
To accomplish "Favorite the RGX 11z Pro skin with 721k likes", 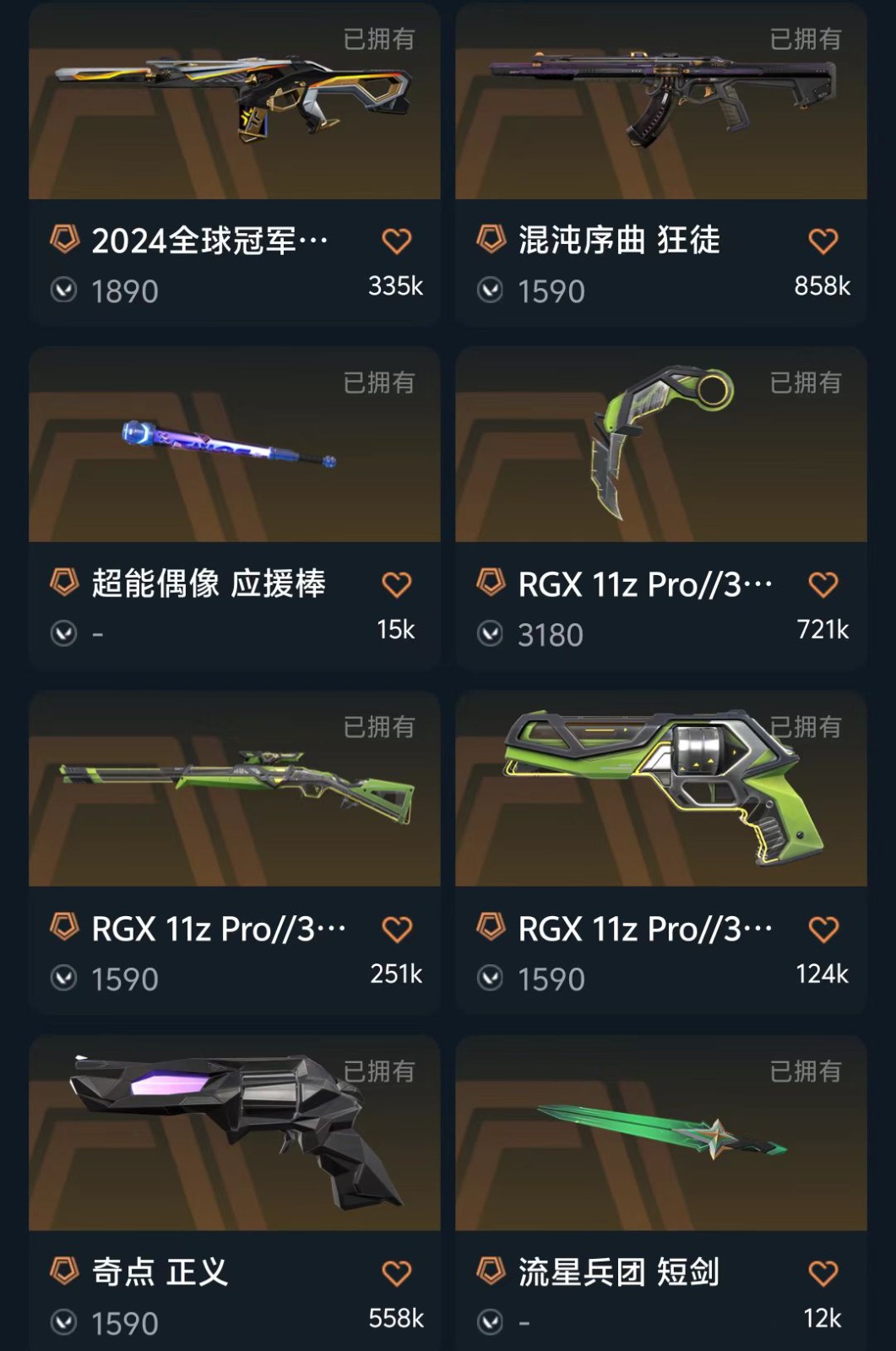I will point(823,584).
